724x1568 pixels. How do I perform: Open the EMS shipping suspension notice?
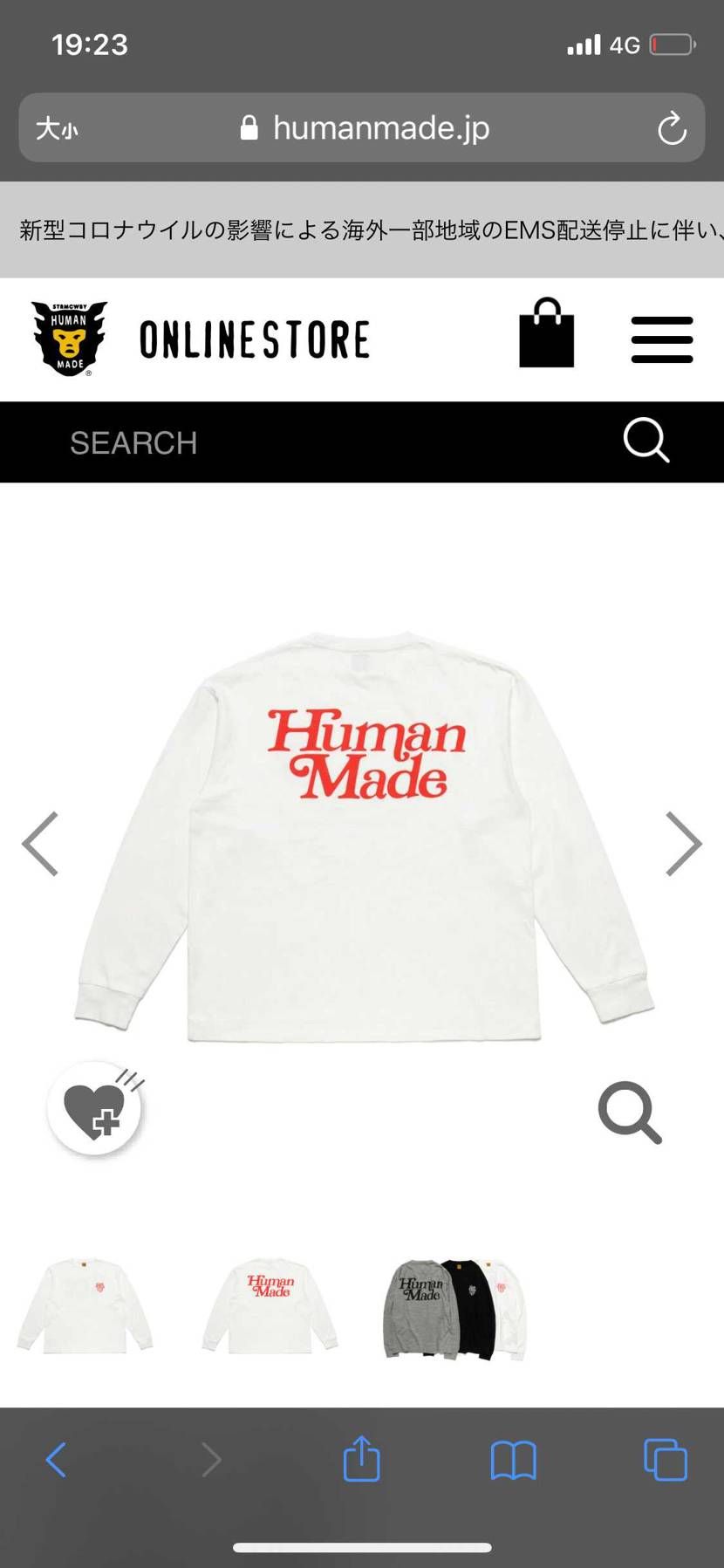[362, 230]
